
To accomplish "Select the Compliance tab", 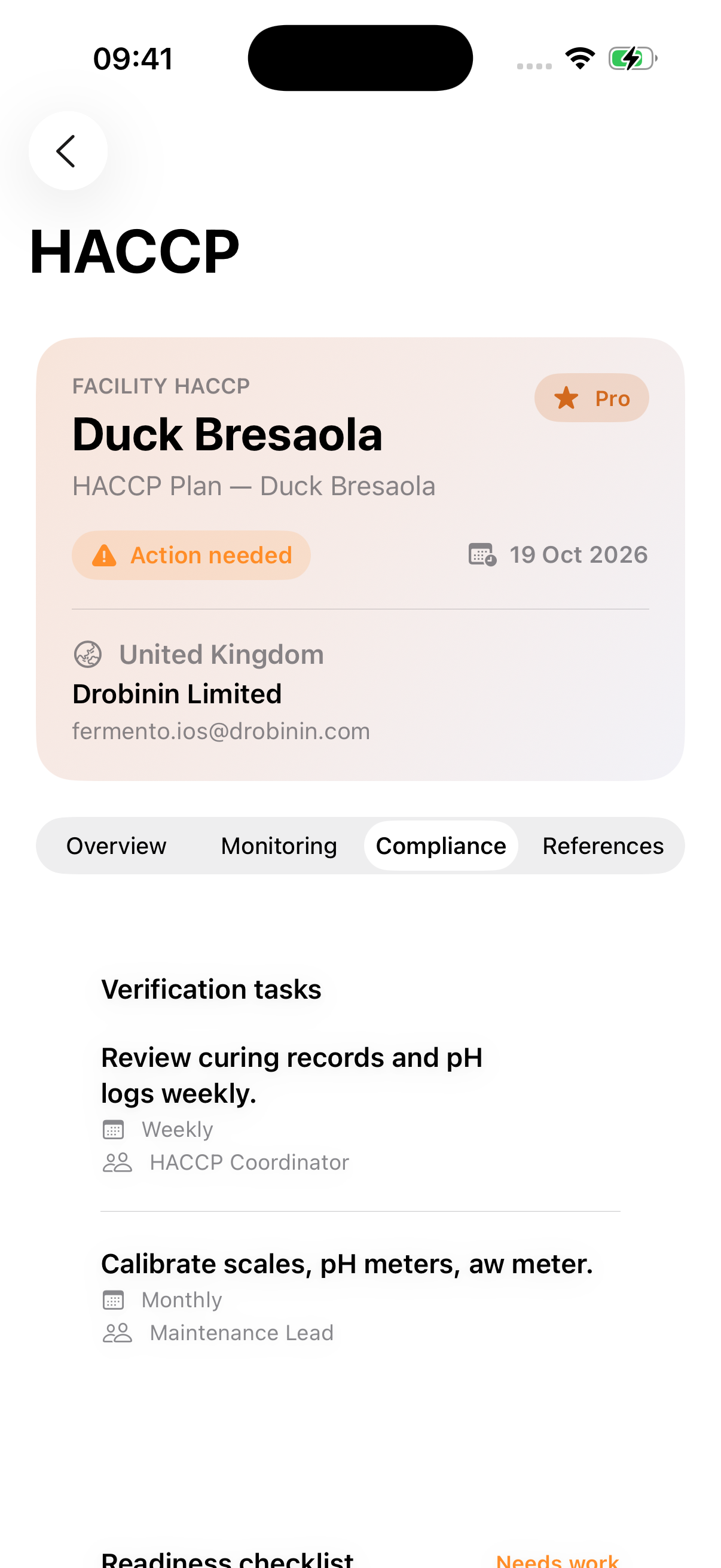I will click(x=441, y=846).
